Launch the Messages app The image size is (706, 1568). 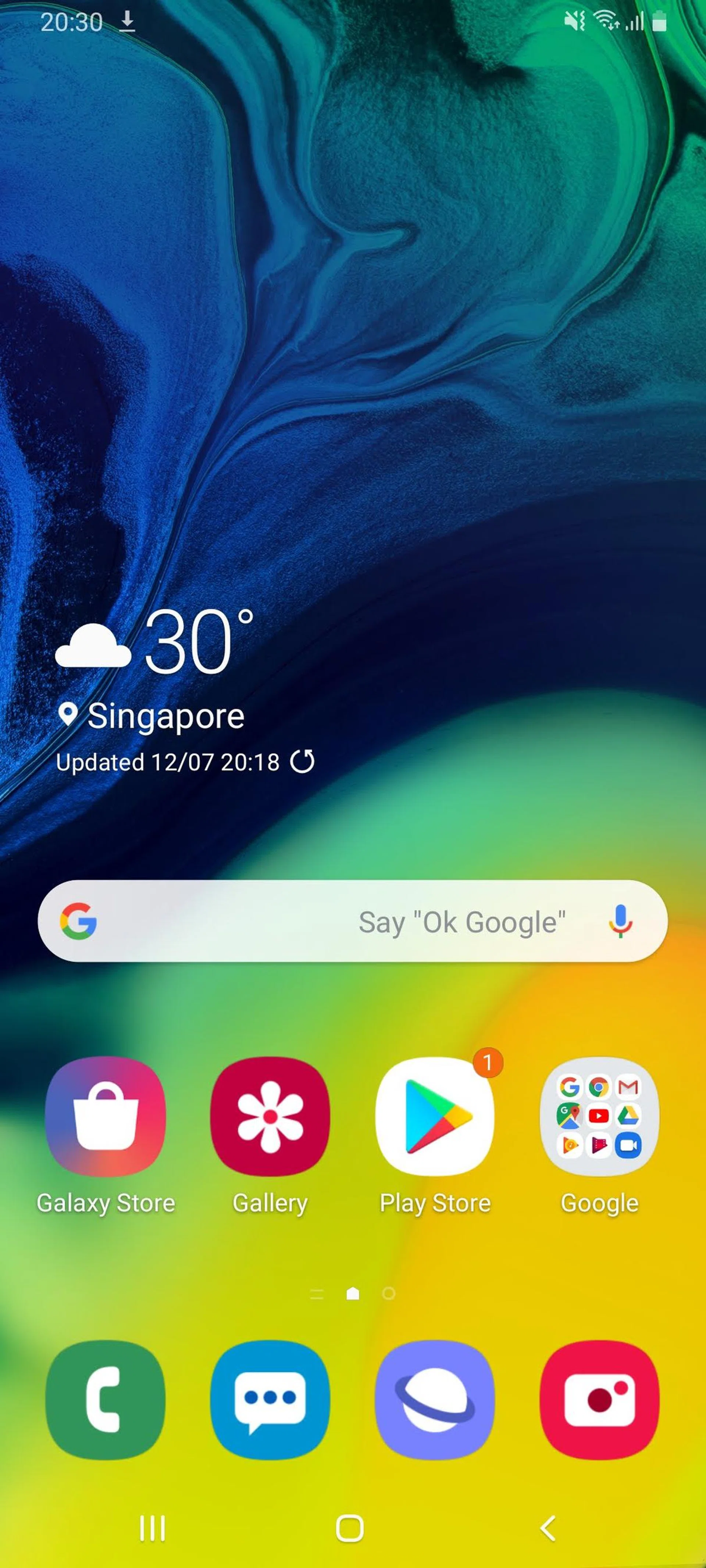[270, 1399]
